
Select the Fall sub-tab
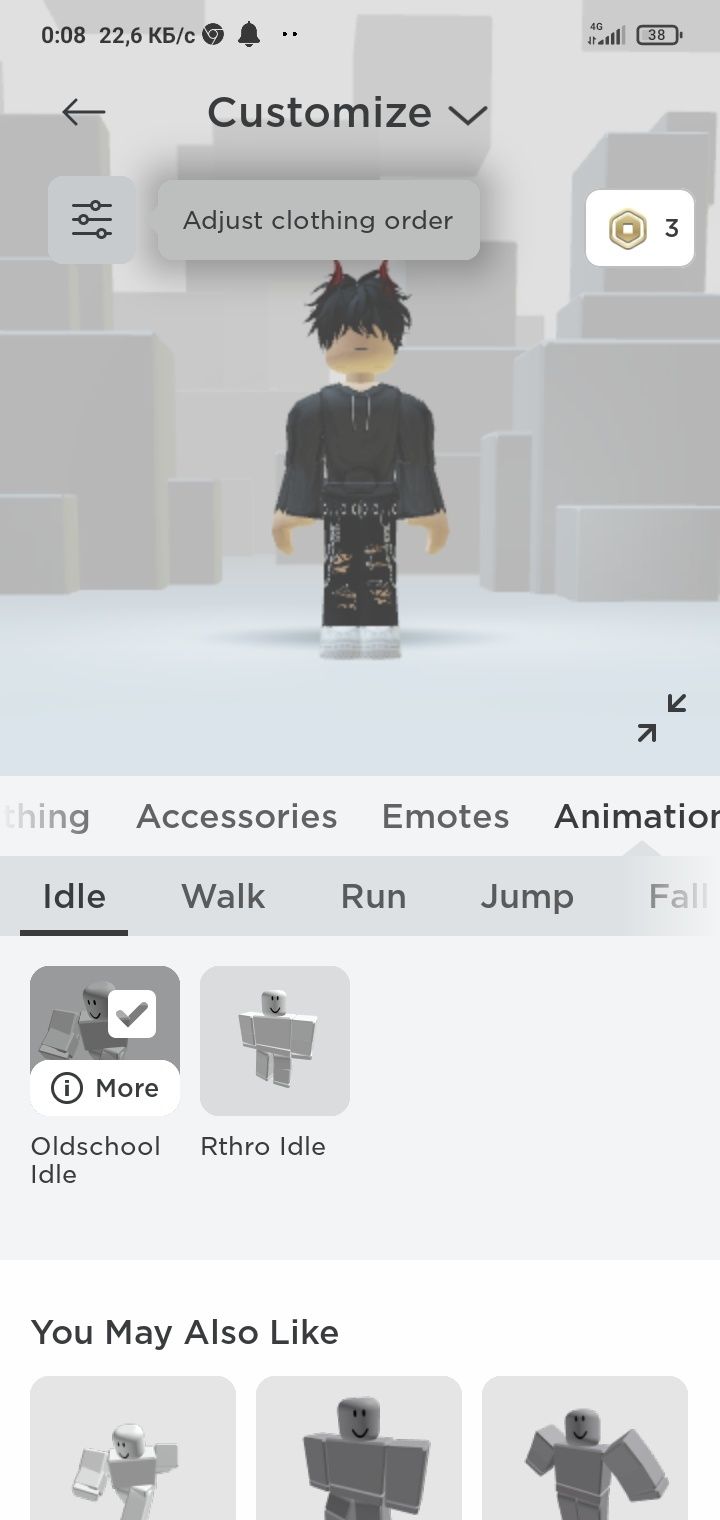(x=678, y=896)
